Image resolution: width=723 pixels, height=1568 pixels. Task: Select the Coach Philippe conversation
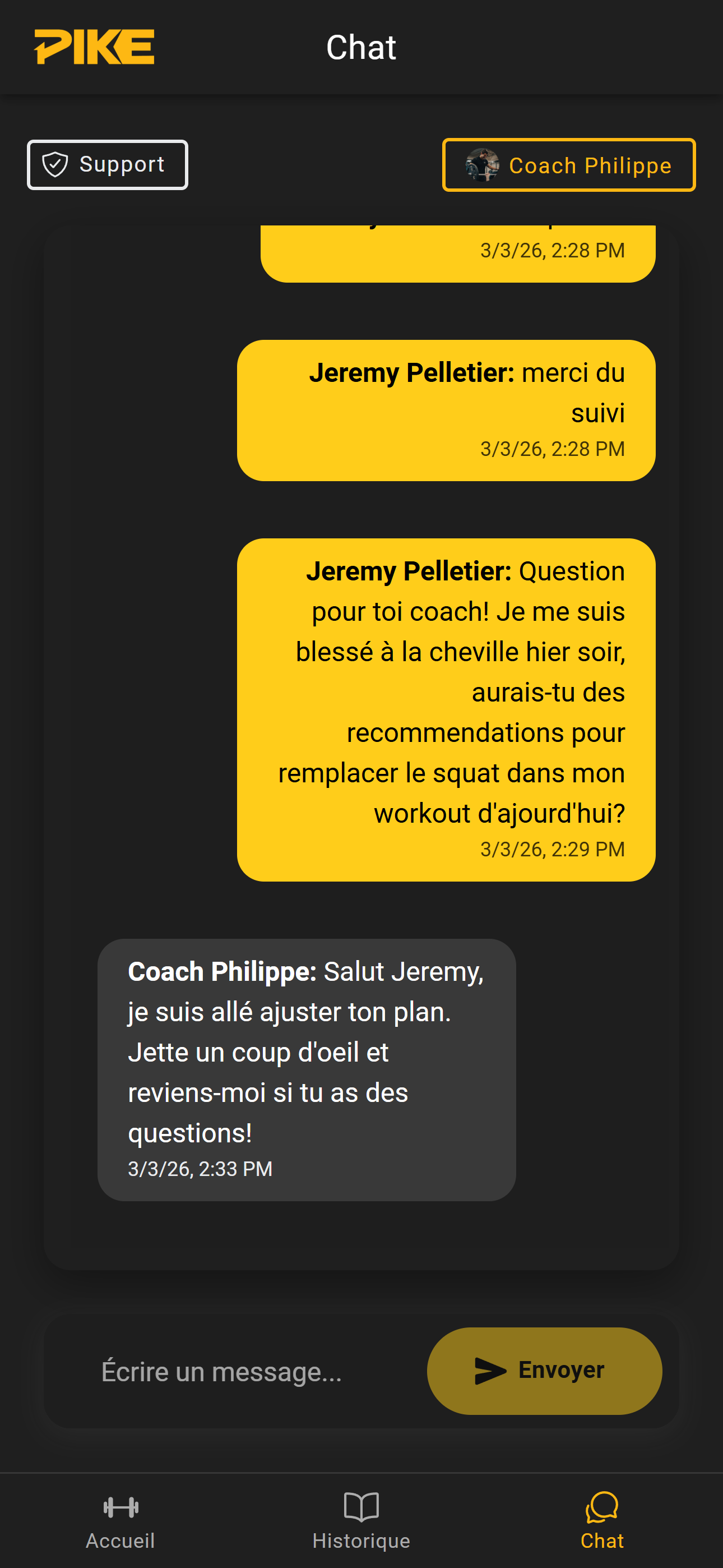tap(568, 165)
